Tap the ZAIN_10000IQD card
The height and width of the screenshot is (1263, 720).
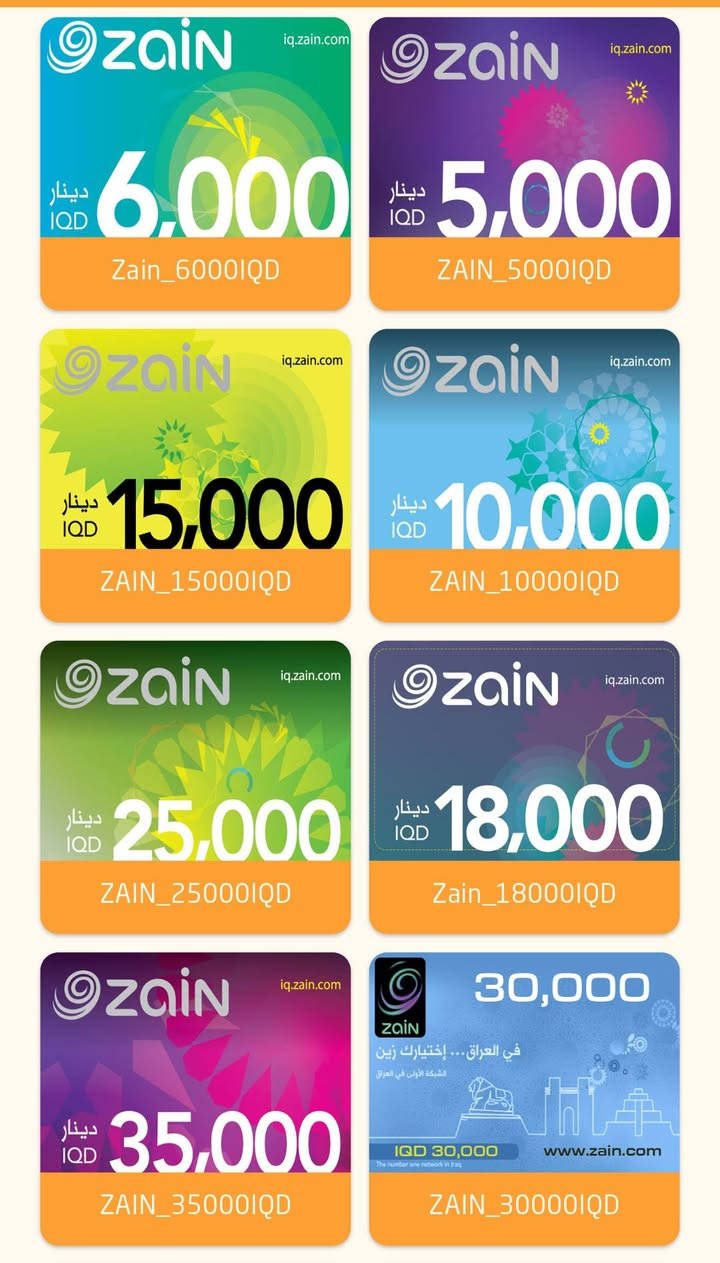click(524, 475)
